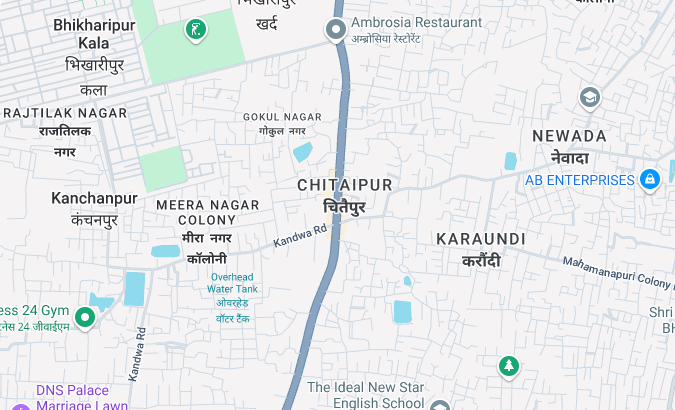675x410 pixels.
Task: Tap the 24 Gym location marker
Action: (85, 318)
